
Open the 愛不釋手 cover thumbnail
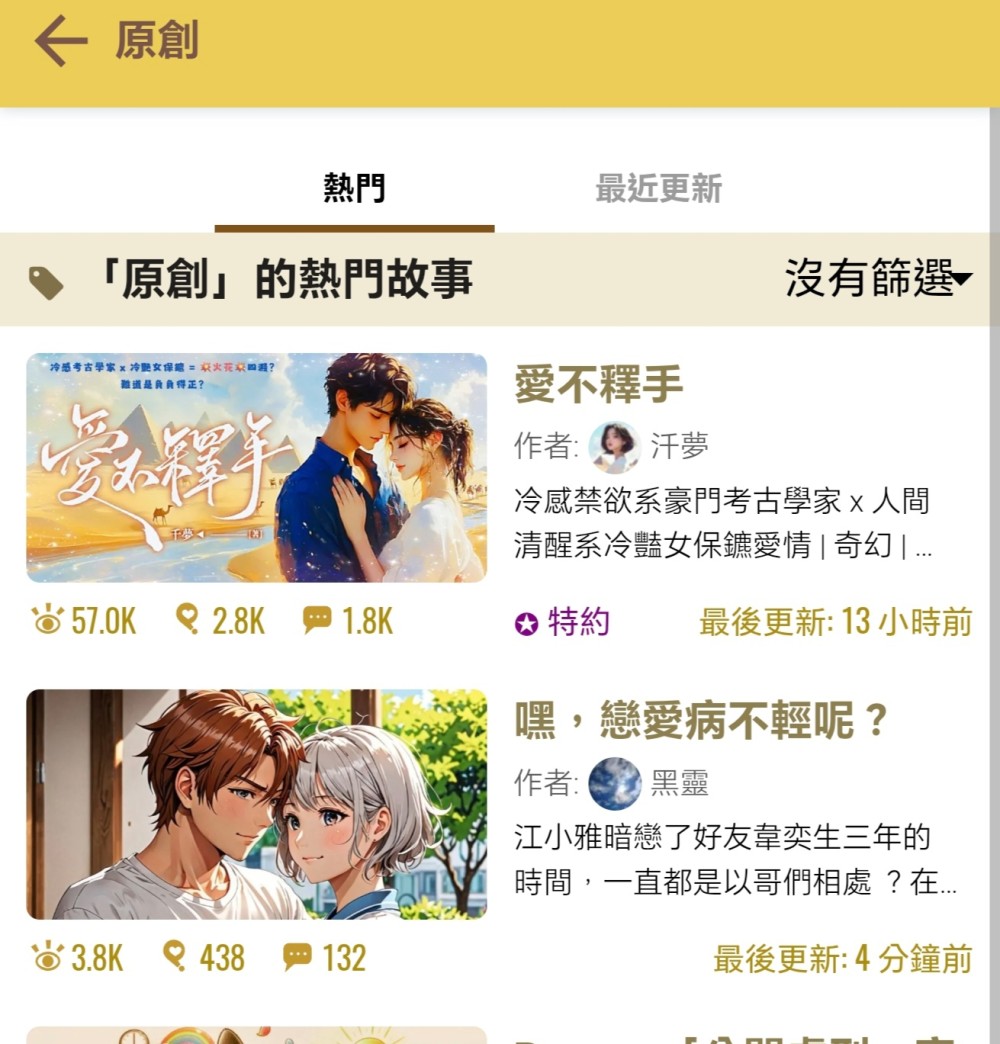(256, 467)
